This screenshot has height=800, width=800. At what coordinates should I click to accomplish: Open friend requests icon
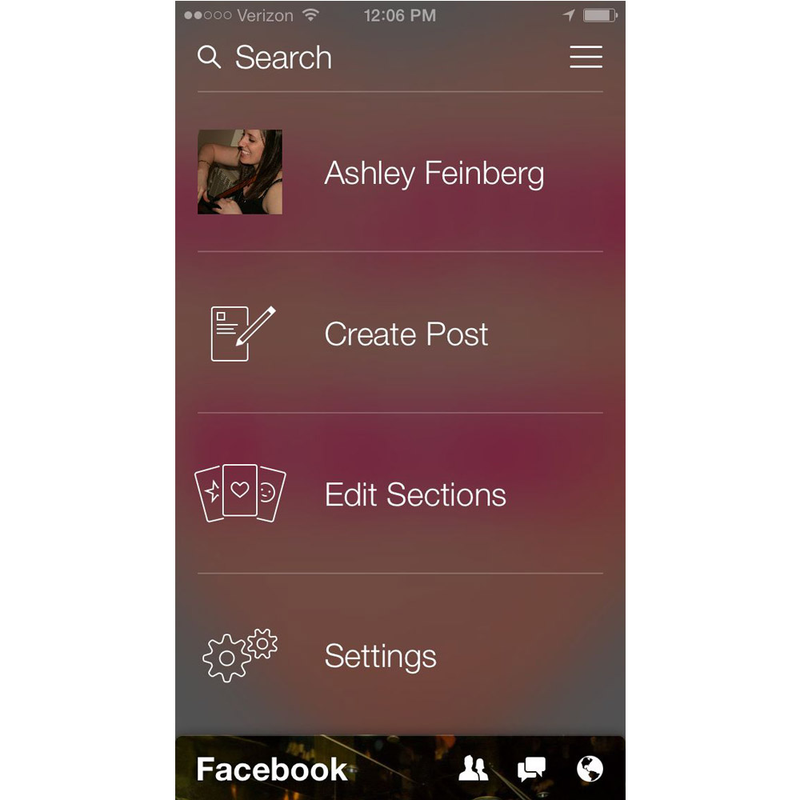473,769
